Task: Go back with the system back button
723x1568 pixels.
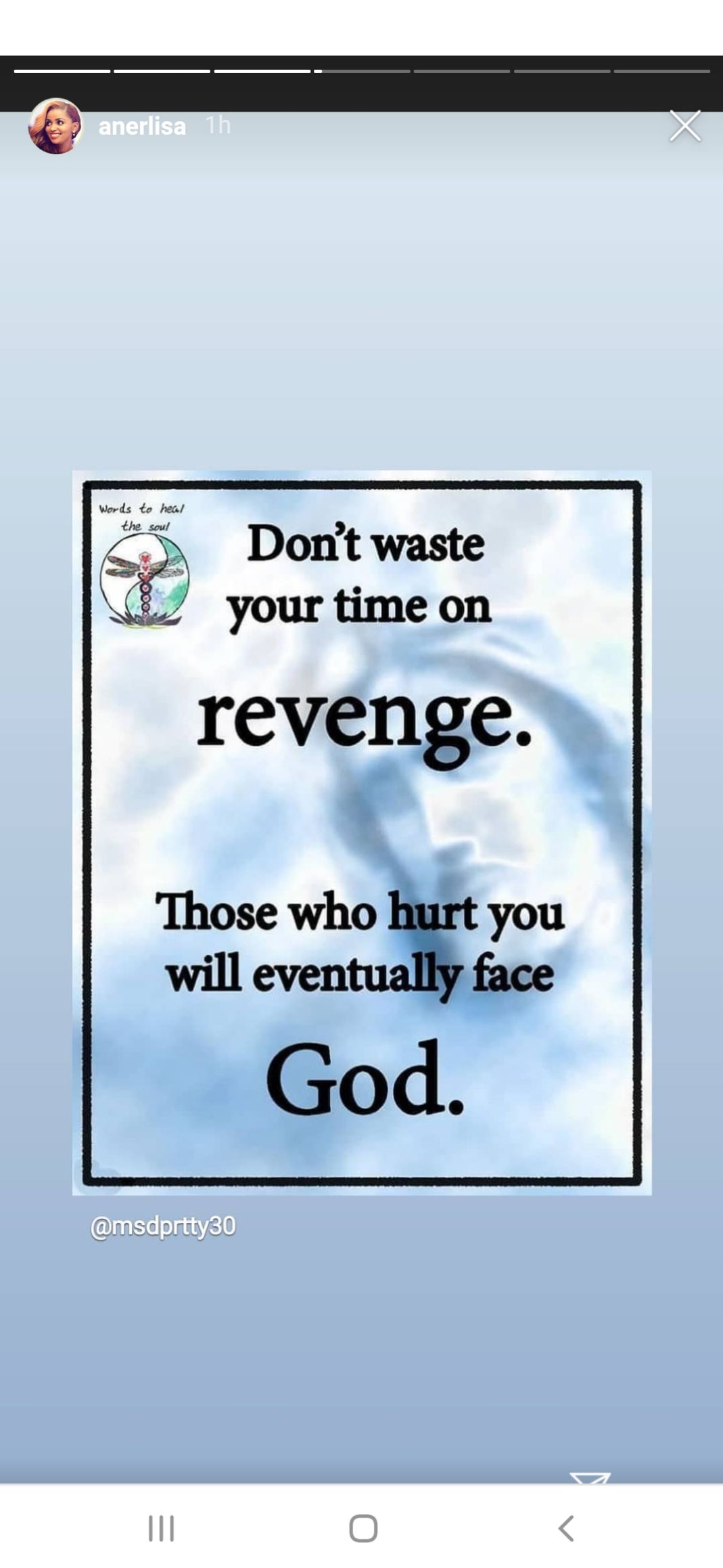Action: point(566,1528)
